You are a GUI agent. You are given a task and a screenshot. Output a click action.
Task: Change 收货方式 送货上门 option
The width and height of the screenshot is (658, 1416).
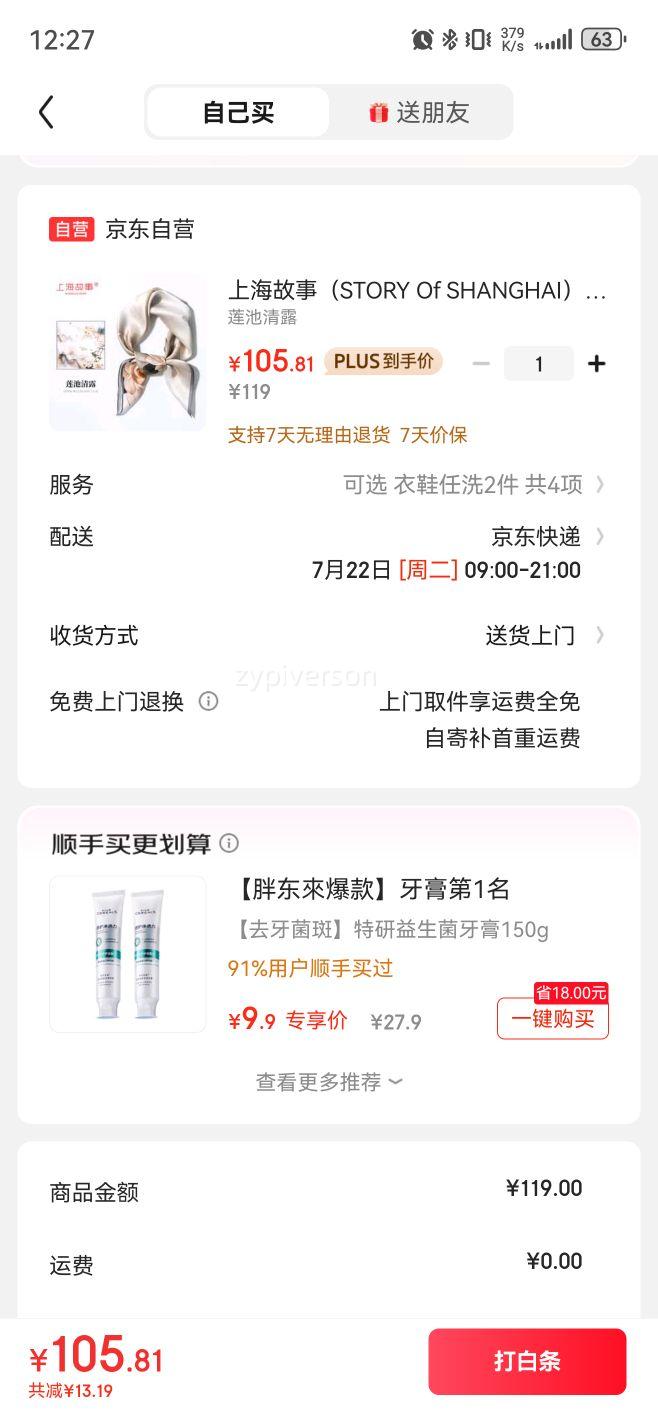pos(328,635)
